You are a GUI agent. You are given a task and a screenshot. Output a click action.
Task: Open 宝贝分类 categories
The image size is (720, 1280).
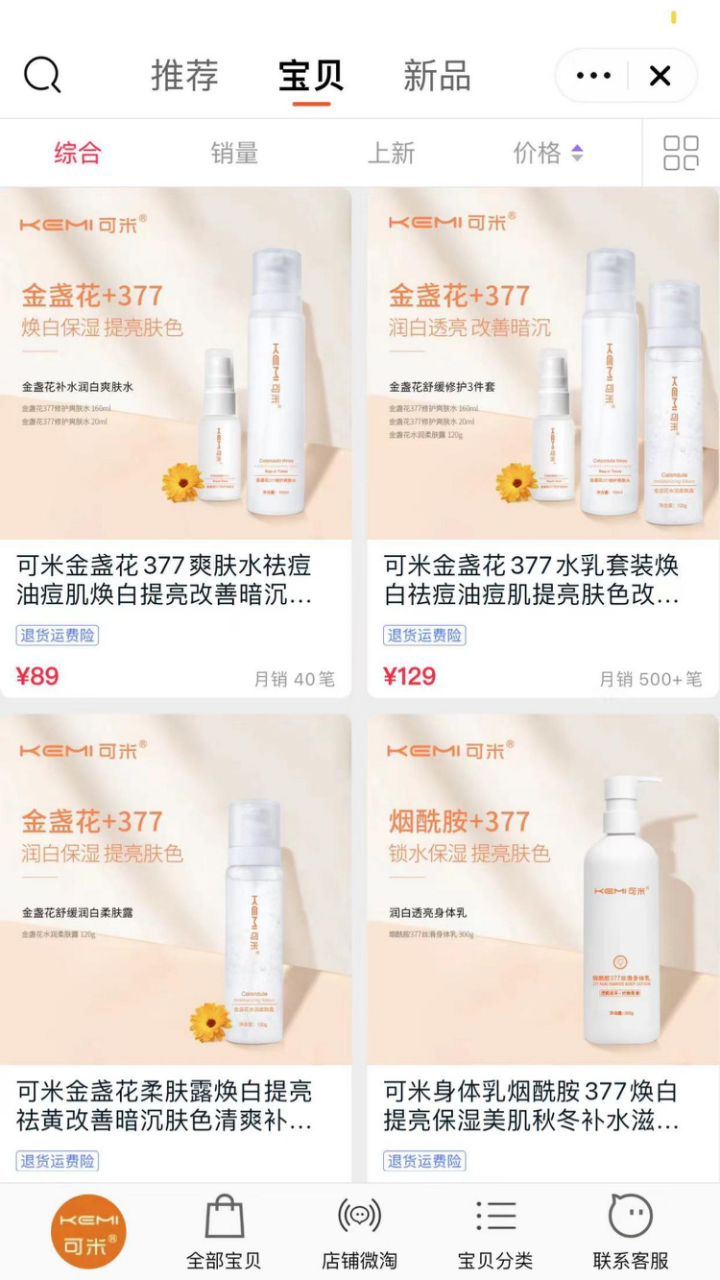(495, 1232)
